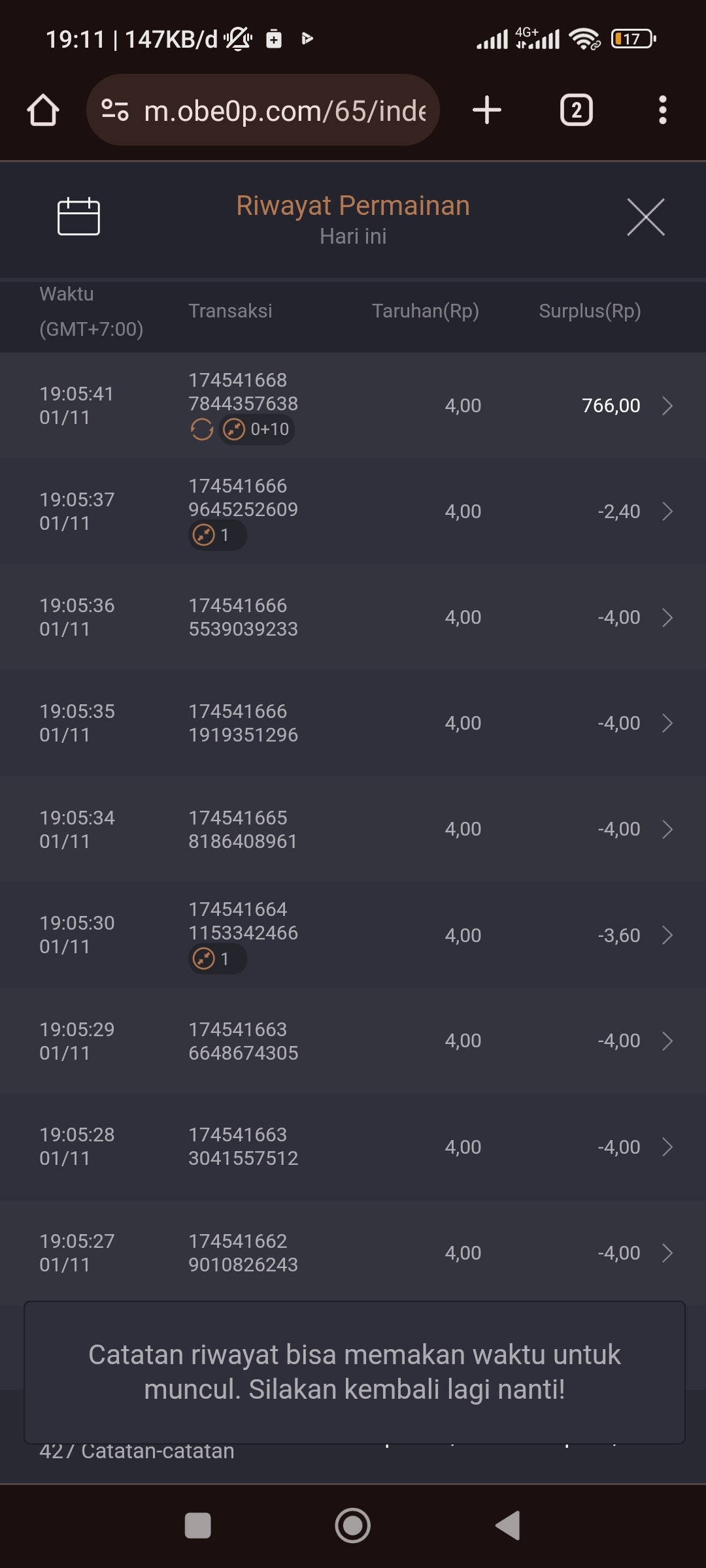The image size is (706, 1568).
Task: Open the 19:05:36 transaction row
Action: click(667, 617)
